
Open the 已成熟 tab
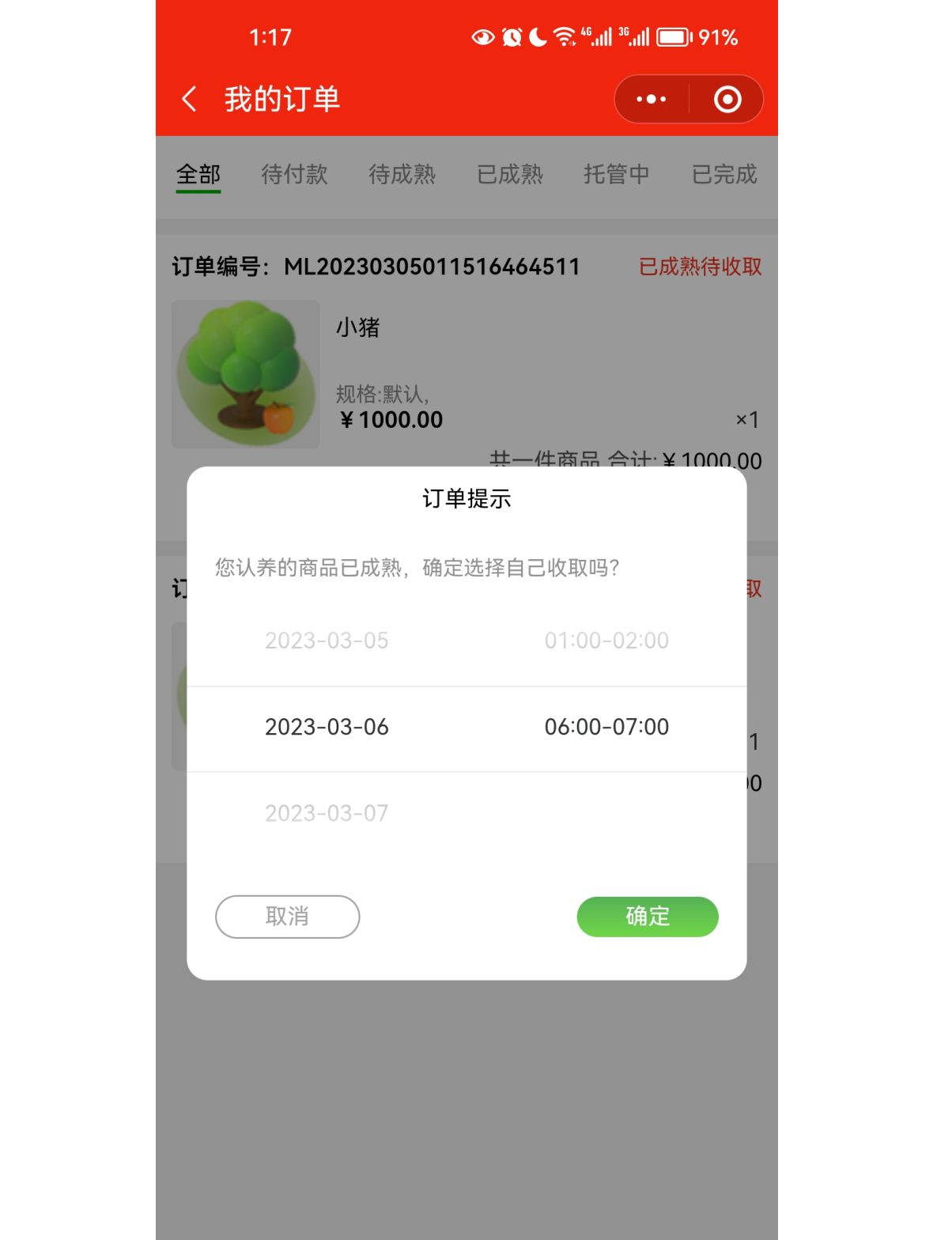(509, 174)
